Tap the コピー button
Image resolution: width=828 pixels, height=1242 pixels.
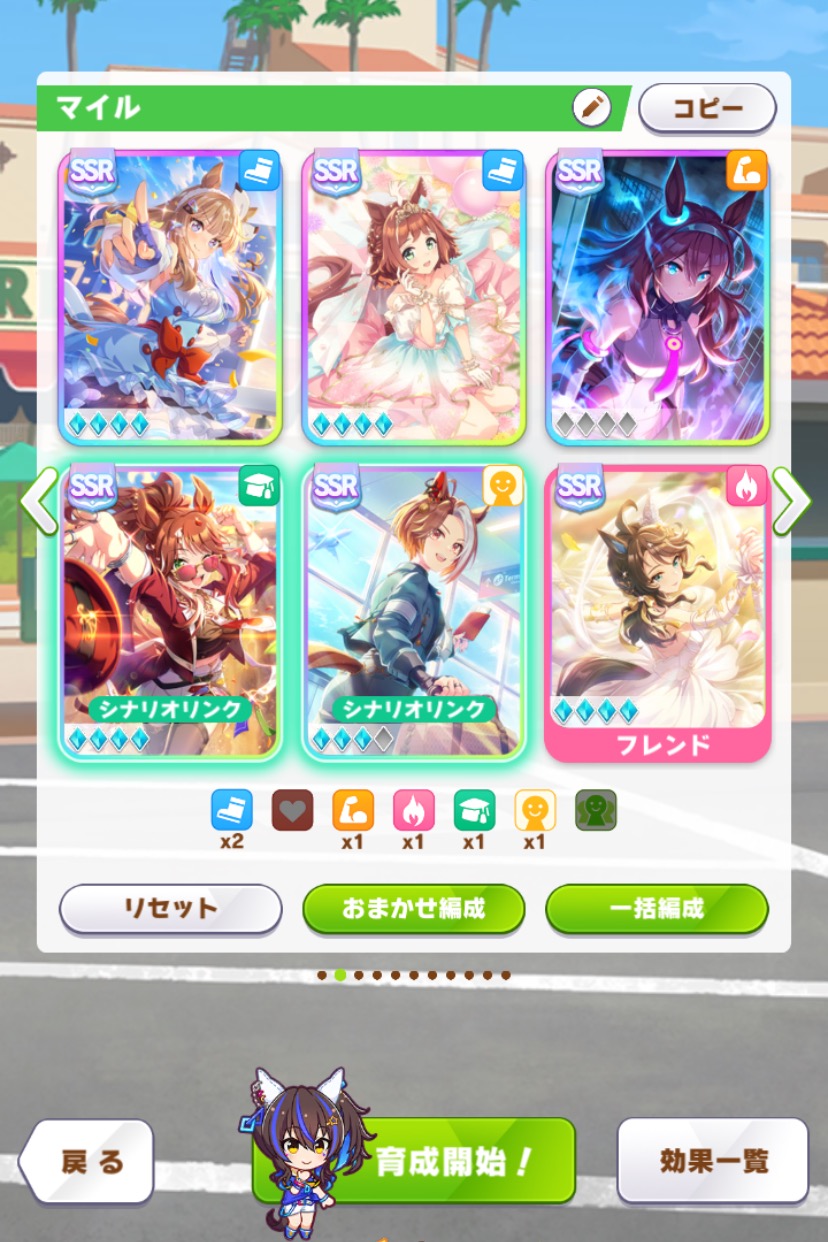pos(707,108)
